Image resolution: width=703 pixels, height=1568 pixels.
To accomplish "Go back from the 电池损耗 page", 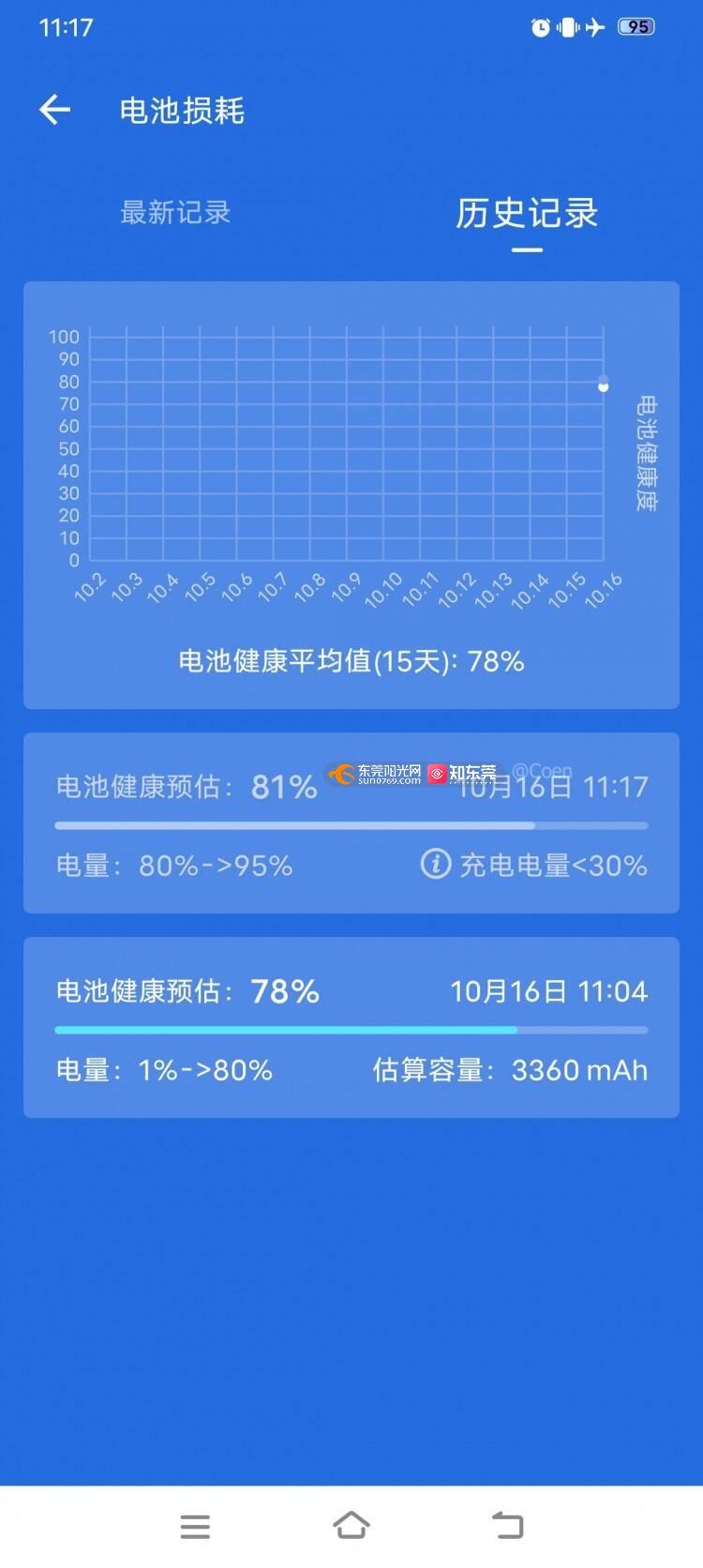I will 54,110.
